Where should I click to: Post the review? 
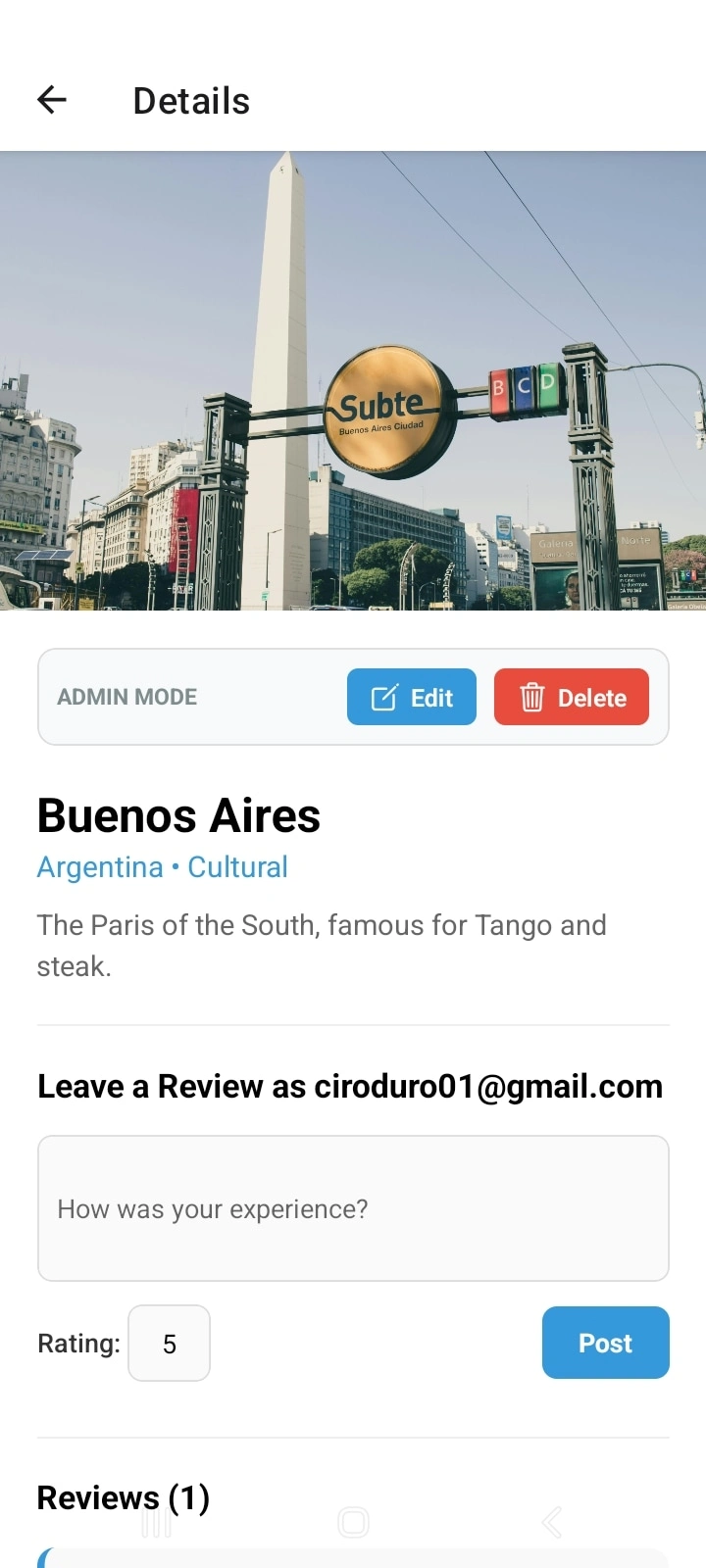pos(605,1343)
